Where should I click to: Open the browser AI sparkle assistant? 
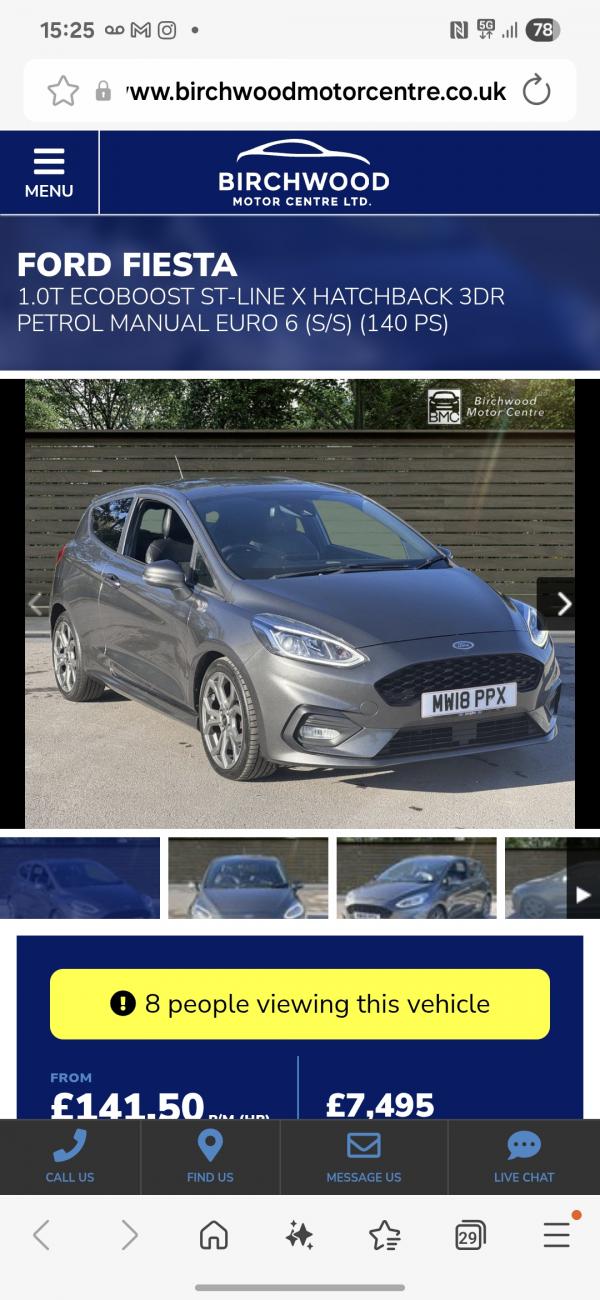pos(299,1236)
